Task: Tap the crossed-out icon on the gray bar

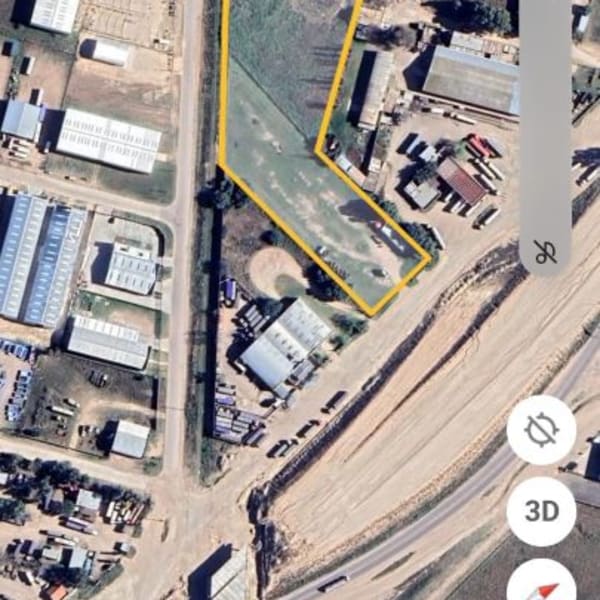Action: click(545, 251)
